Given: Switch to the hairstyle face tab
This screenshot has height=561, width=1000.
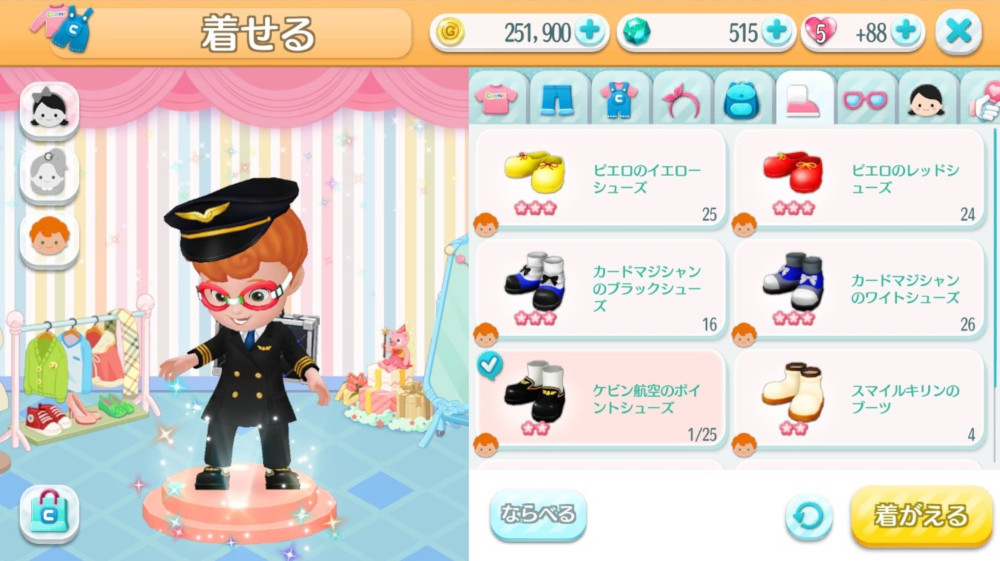Looking at the screenshot, I should click(927, 98).
